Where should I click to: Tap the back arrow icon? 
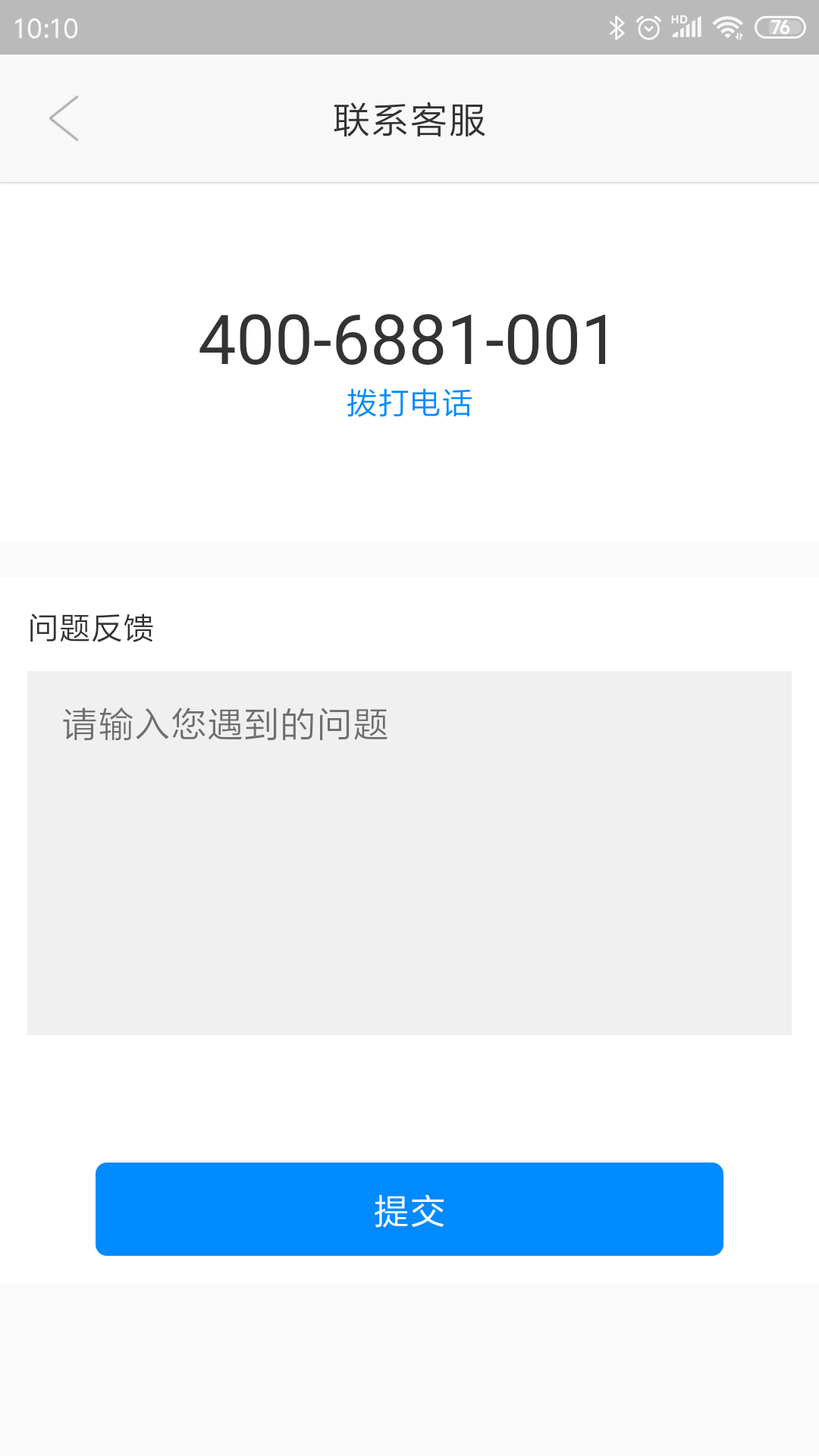tap(64, 118)
